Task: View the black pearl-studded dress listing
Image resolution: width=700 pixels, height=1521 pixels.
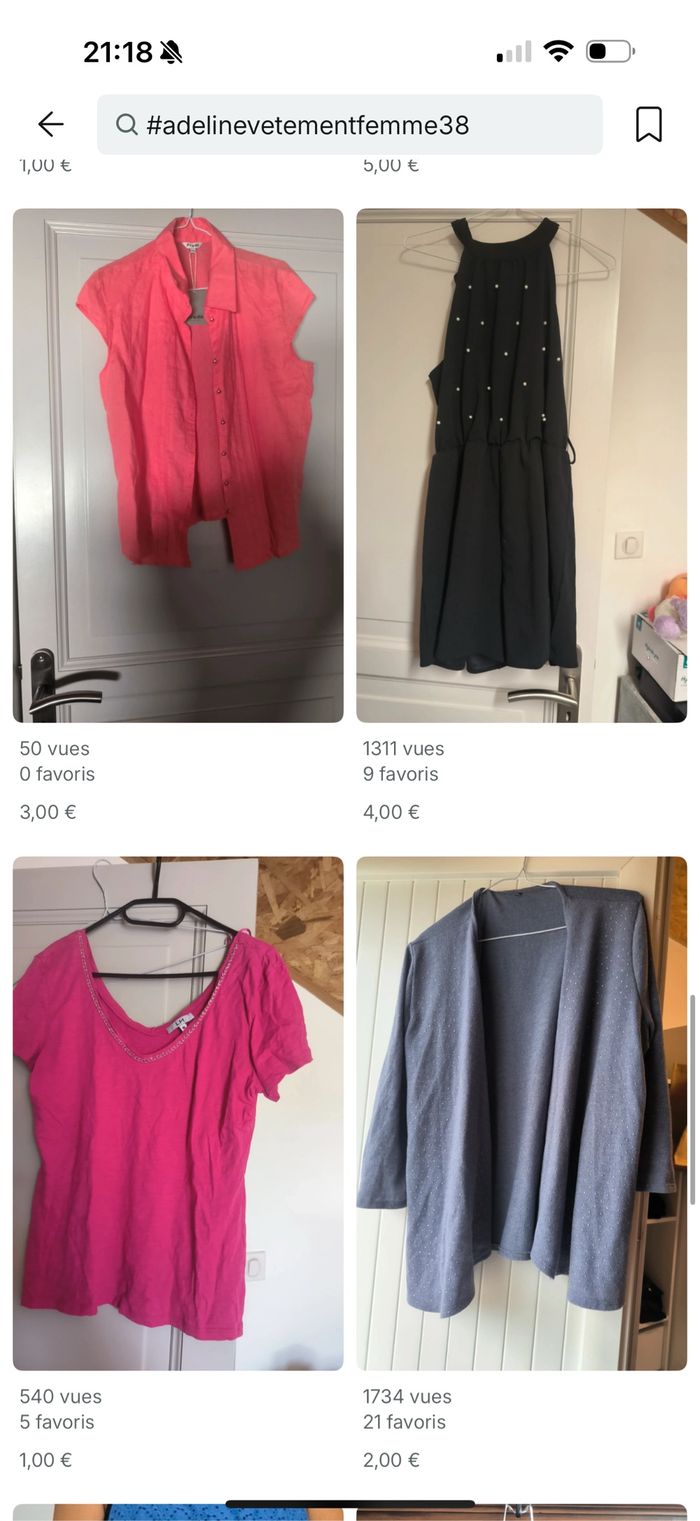Action: (x=521, y=465)
